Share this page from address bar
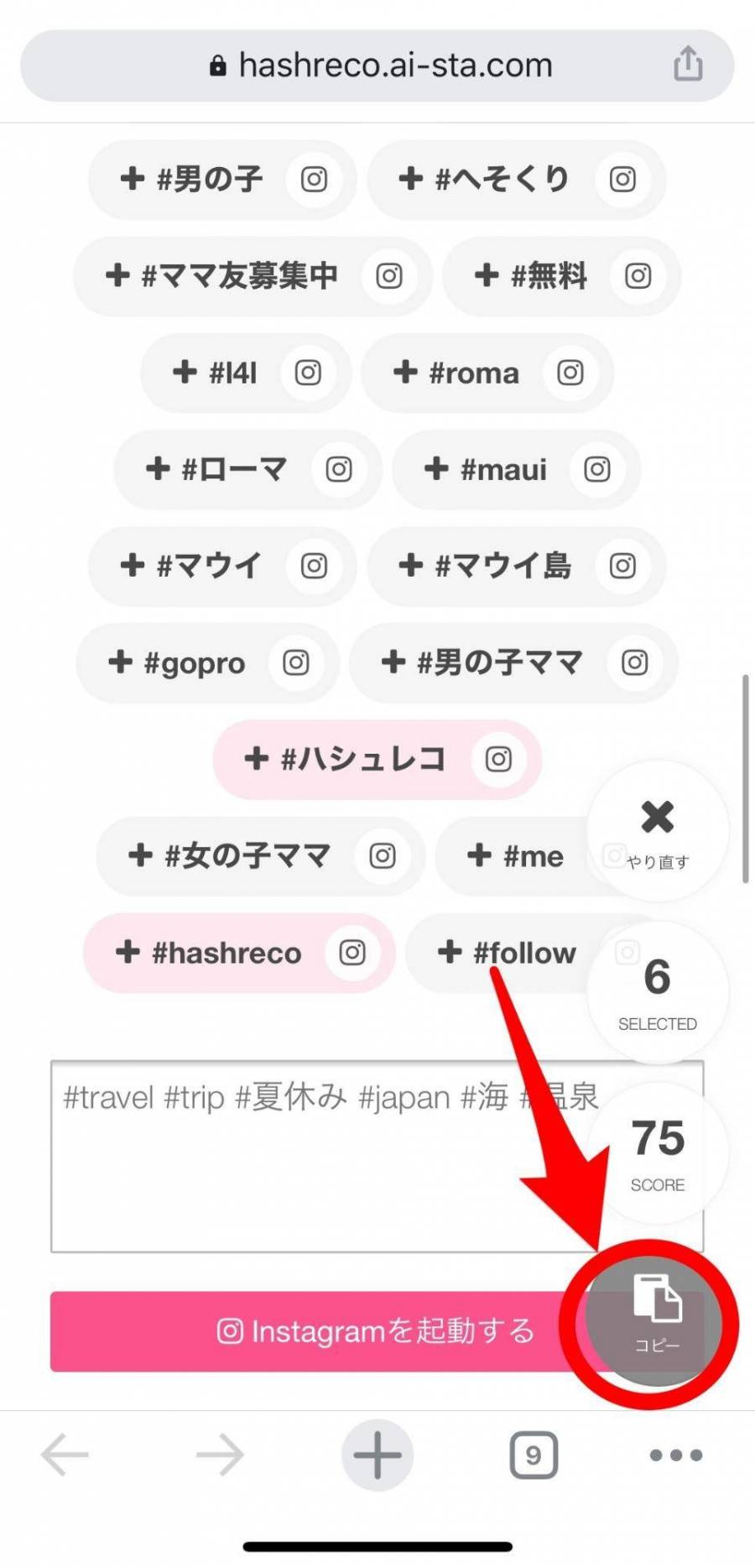Viewport: 755px width, 1568px height. (x=688, y=64)
